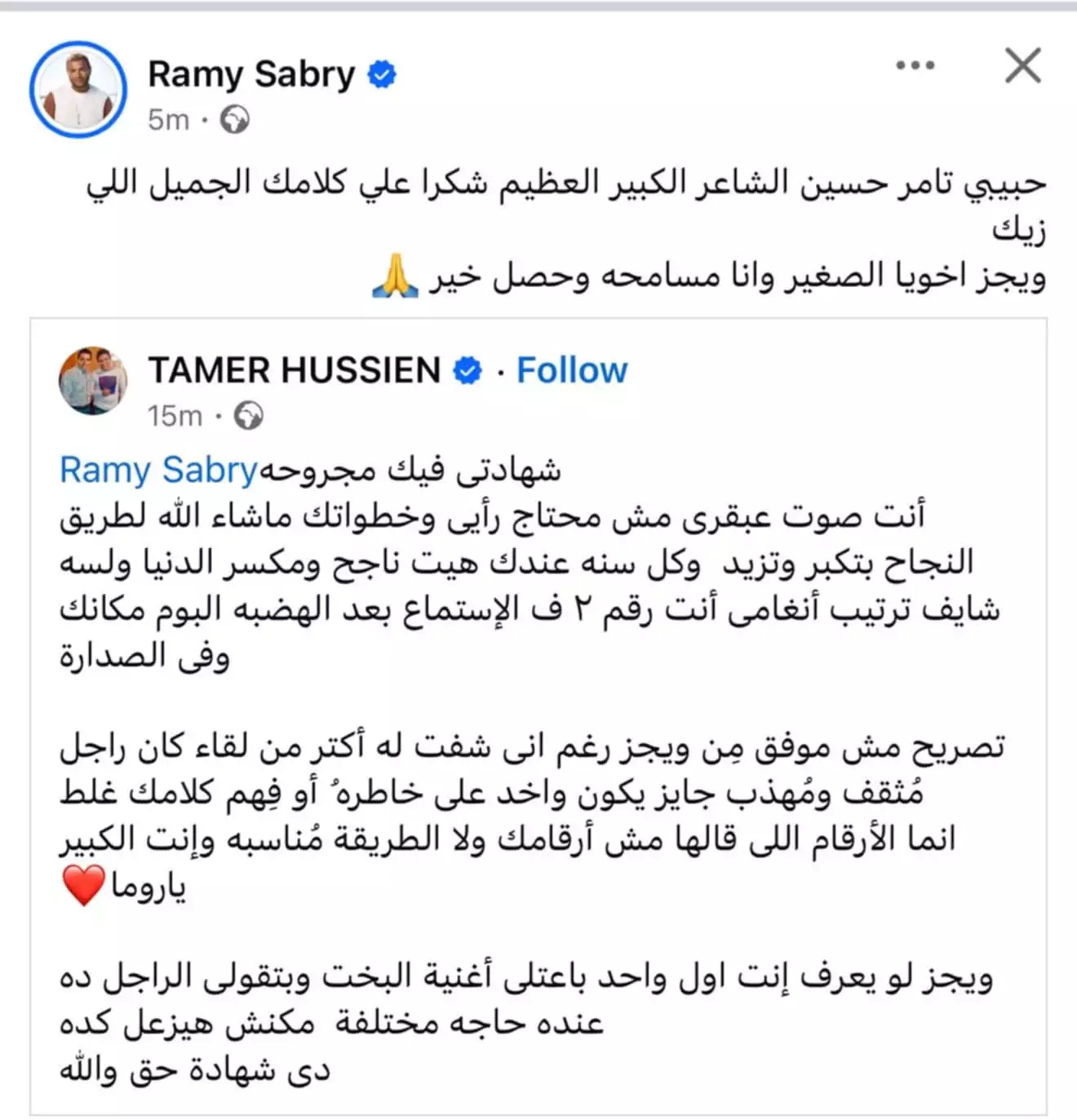Open the tagged Ramy Sabry mention link
This screenshot has height=1120, width=1077.
(x=158, y=470)
